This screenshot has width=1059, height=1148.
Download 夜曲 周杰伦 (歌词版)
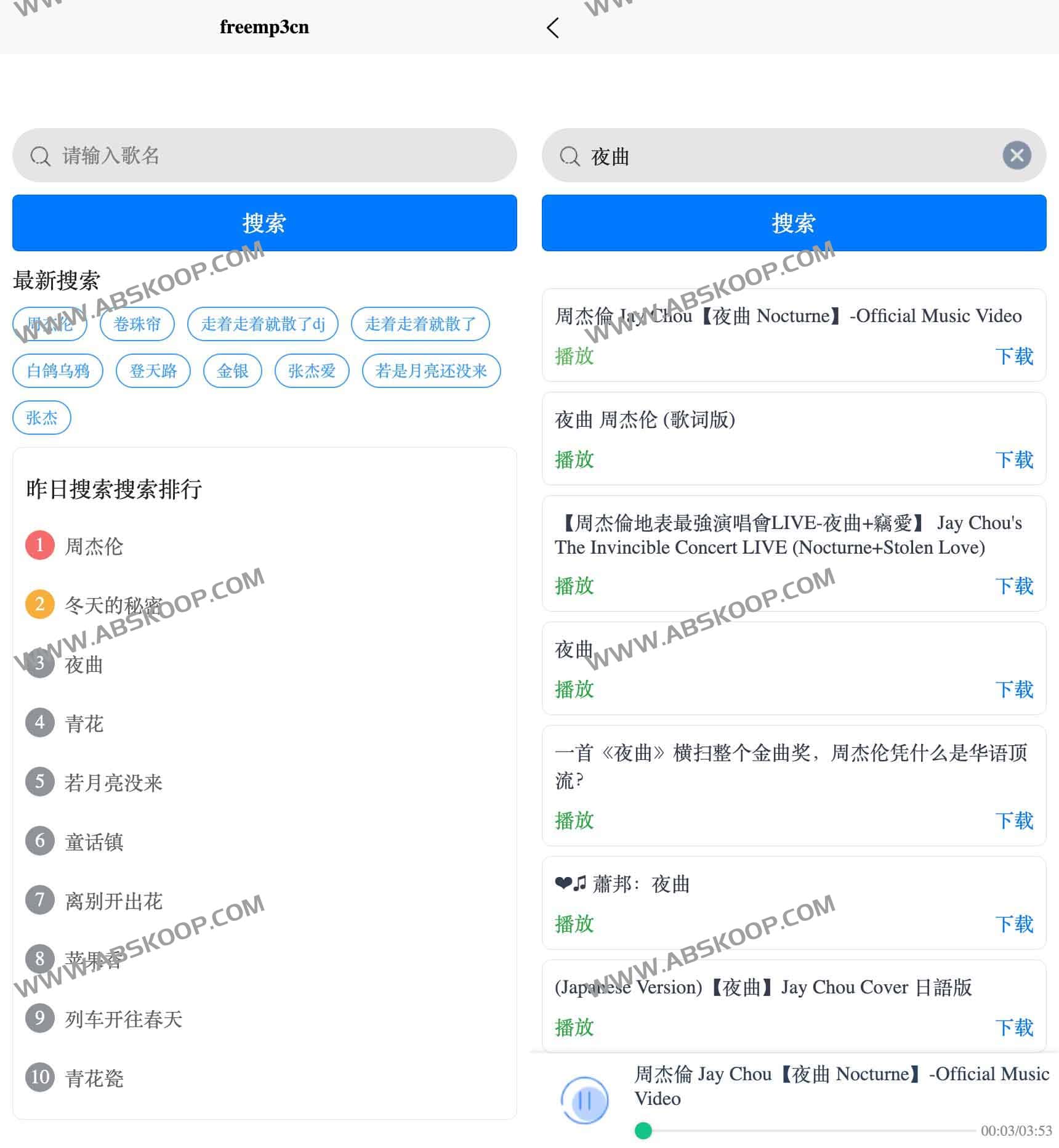click(1013, 459)
